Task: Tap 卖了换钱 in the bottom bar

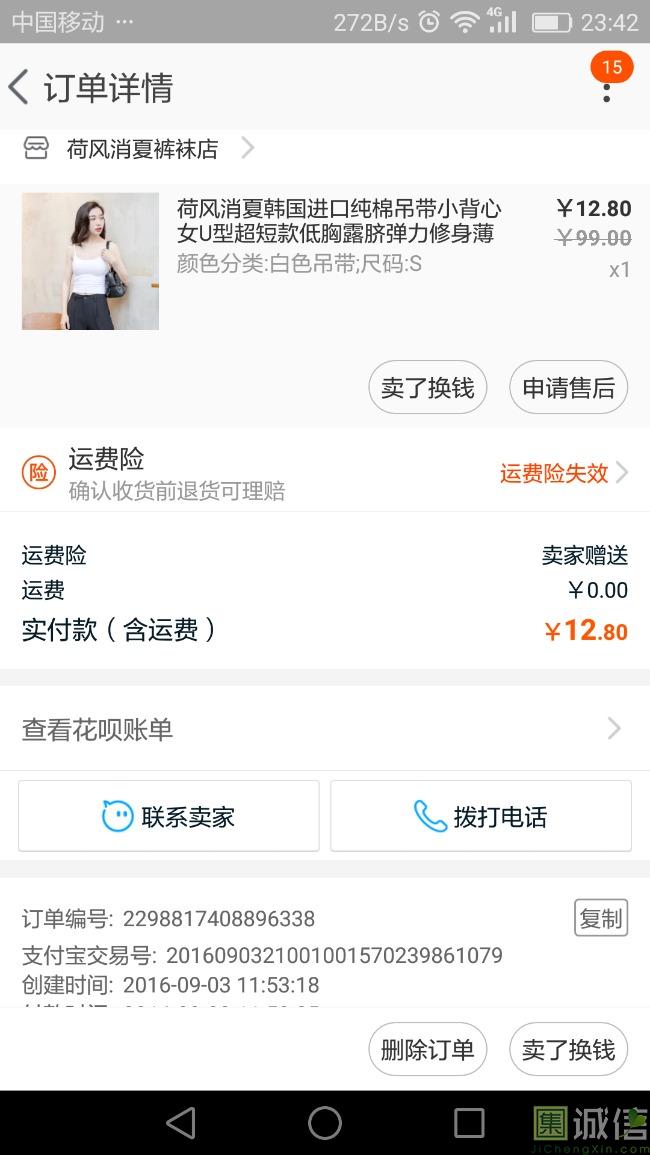Action: point(568,1050)
